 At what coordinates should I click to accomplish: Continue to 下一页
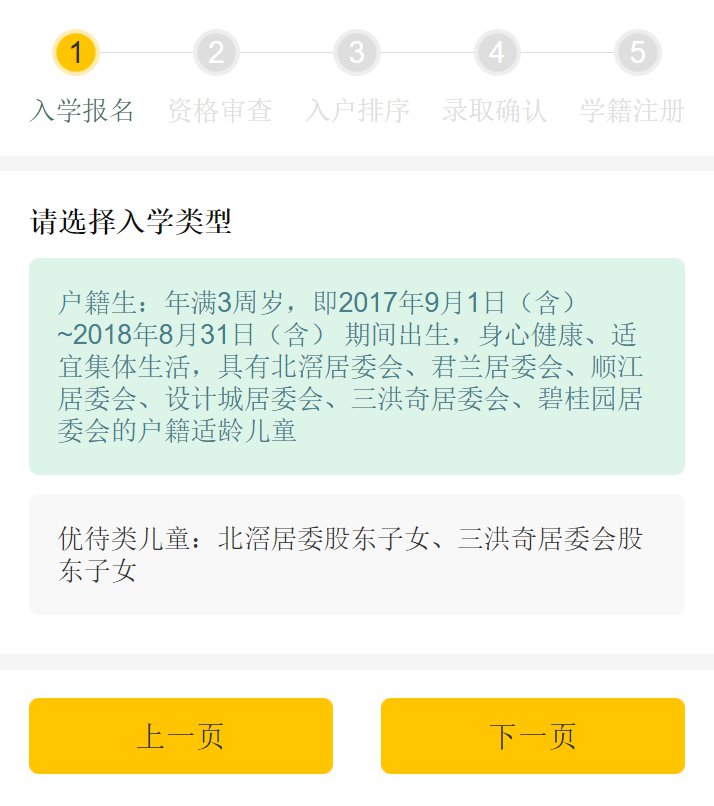[532, 736]
